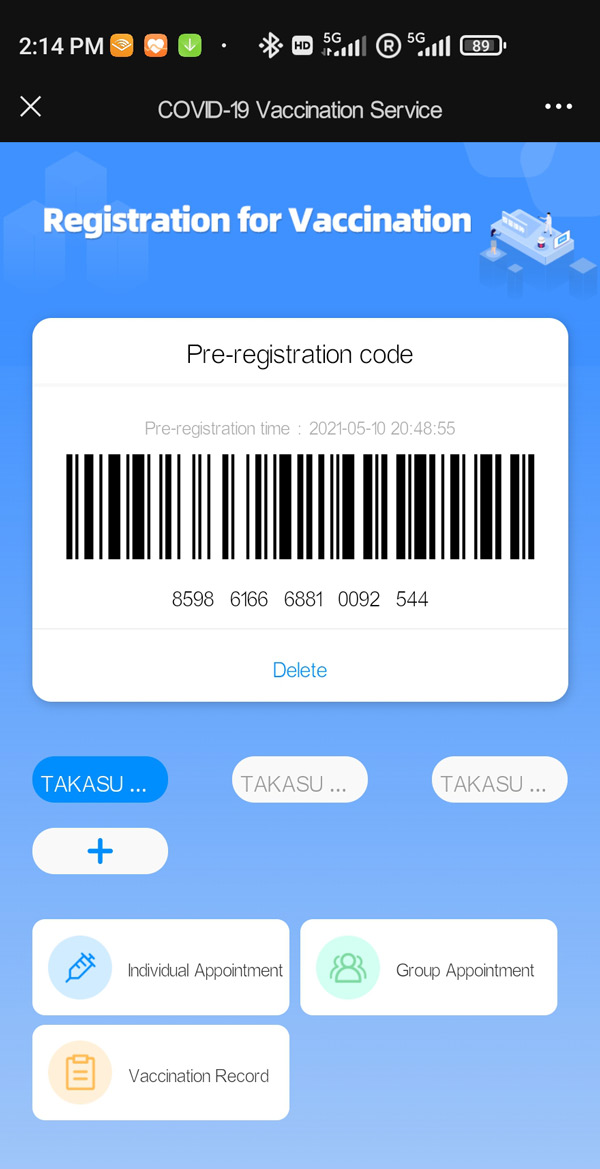Open Group Appointment
The height and width of the screenshot is (1169, 600).
point(428,968)
